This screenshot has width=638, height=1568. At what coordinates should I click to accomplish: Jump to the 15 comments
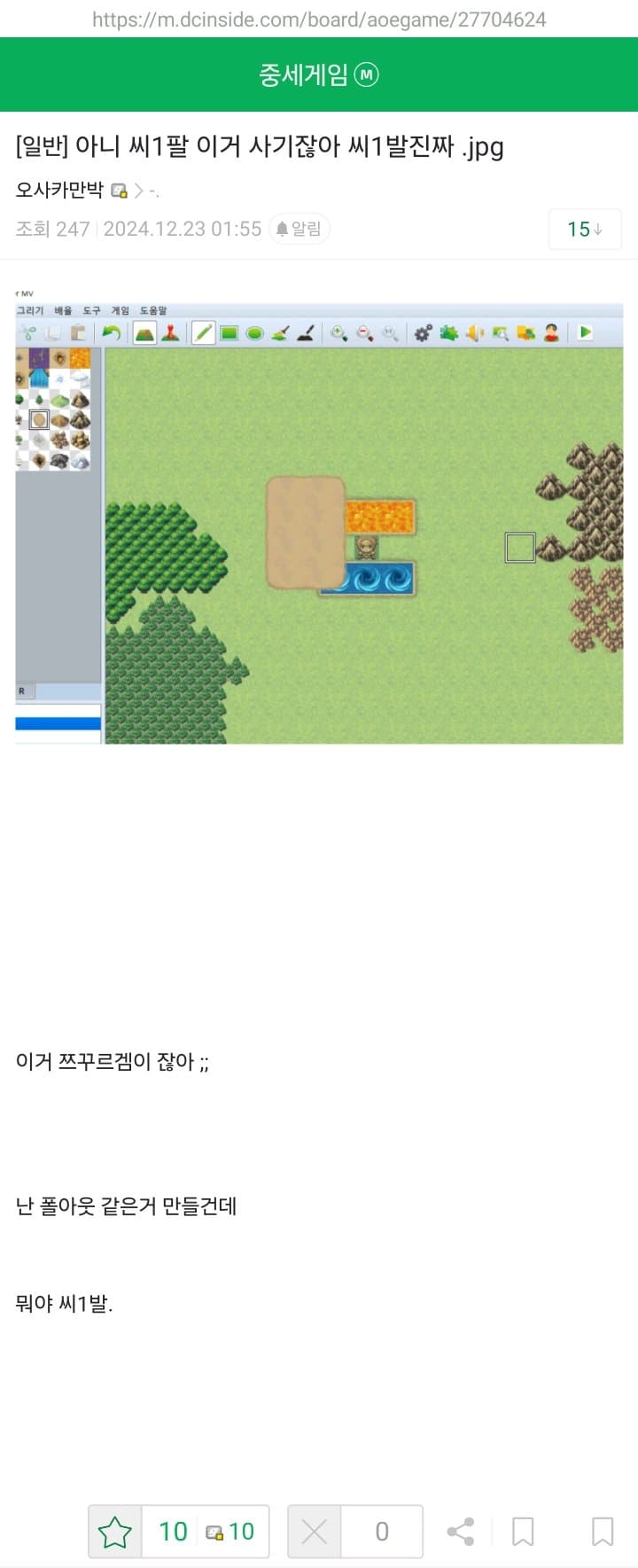pos(584,230)
